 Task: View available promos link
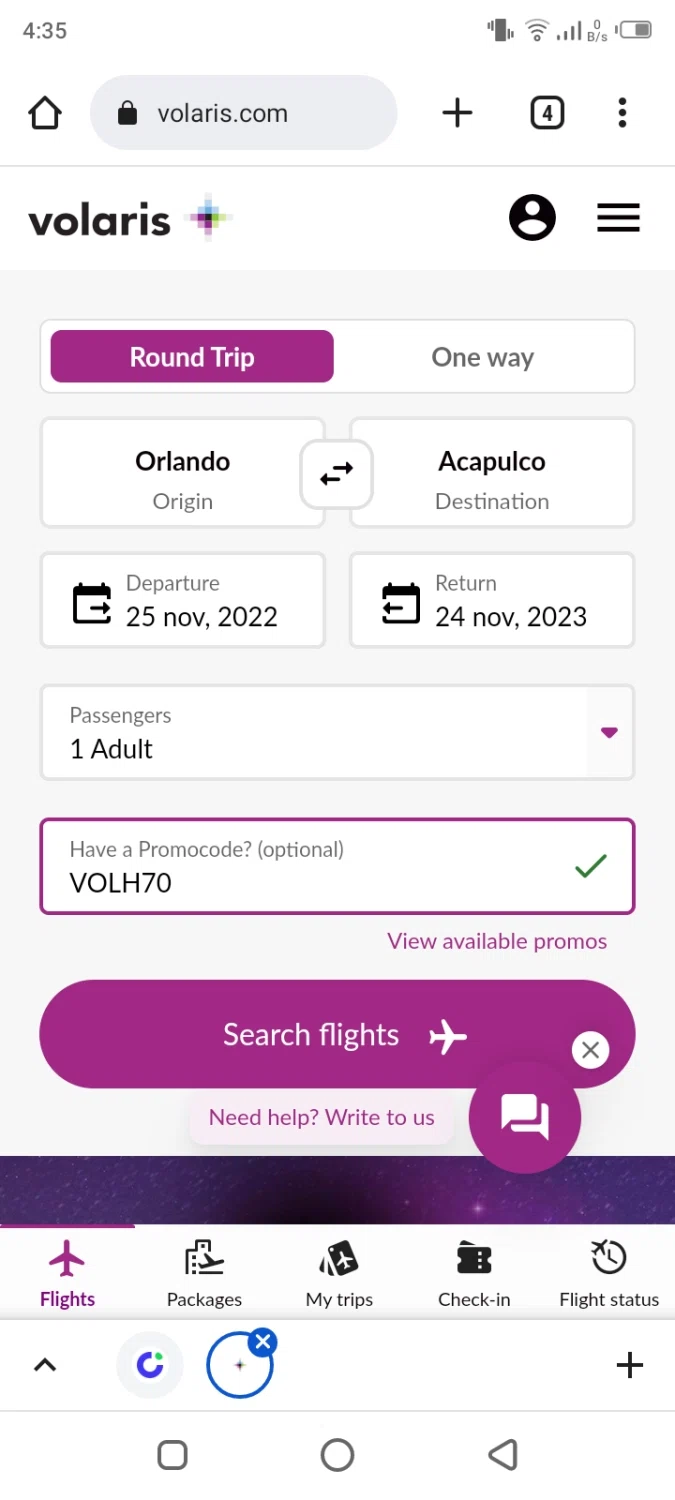[x=497, y=941]
